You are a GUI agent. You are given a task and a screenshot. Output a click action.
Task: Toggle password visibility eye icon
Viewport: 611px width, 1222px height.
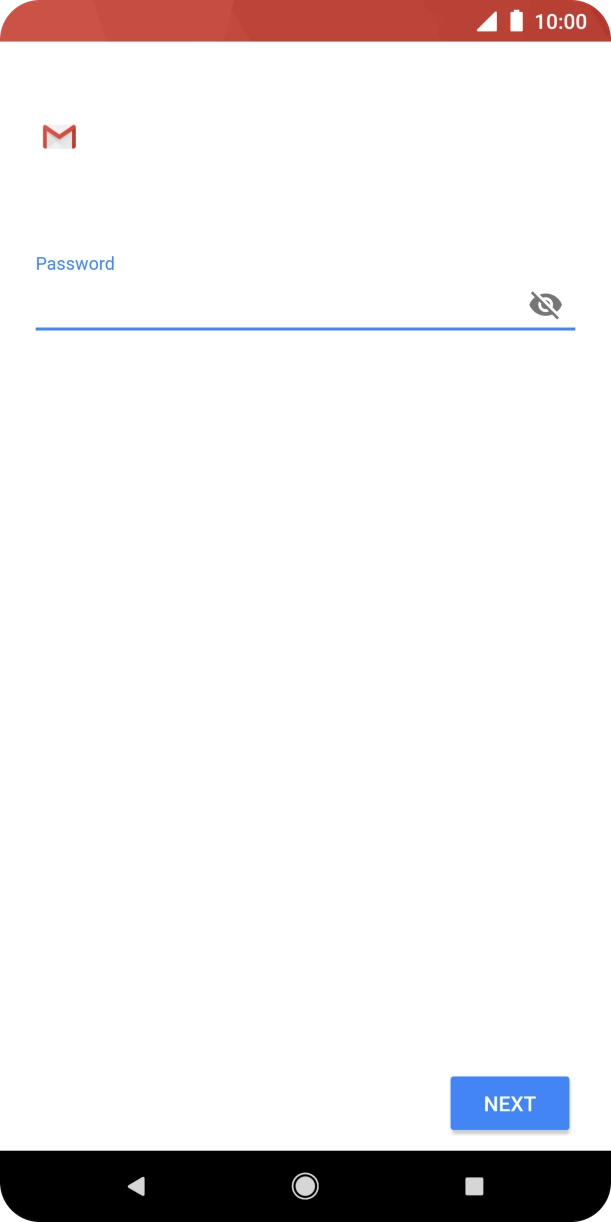coord(545,304)
